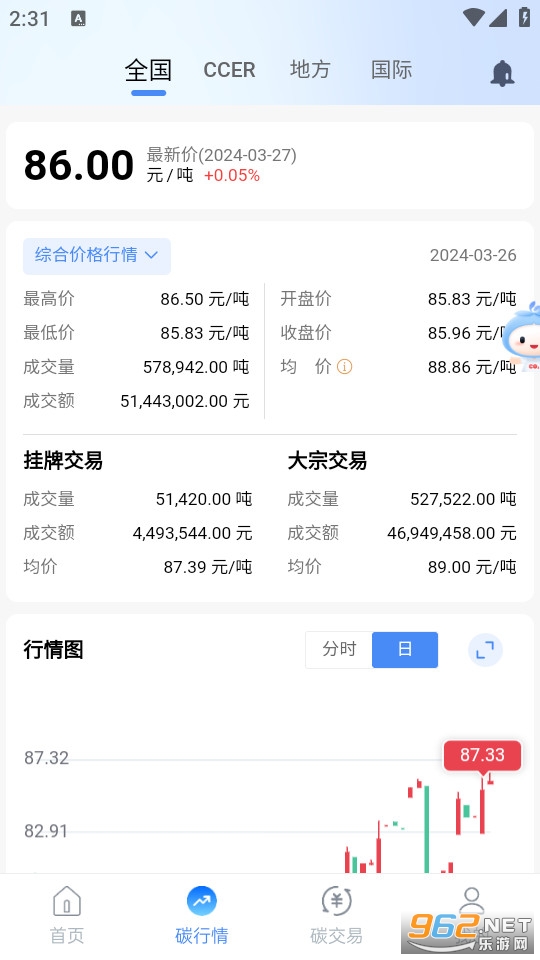Tap the info icon beside 均价
The height and width of the screenshot is (960, 540).
345,367
